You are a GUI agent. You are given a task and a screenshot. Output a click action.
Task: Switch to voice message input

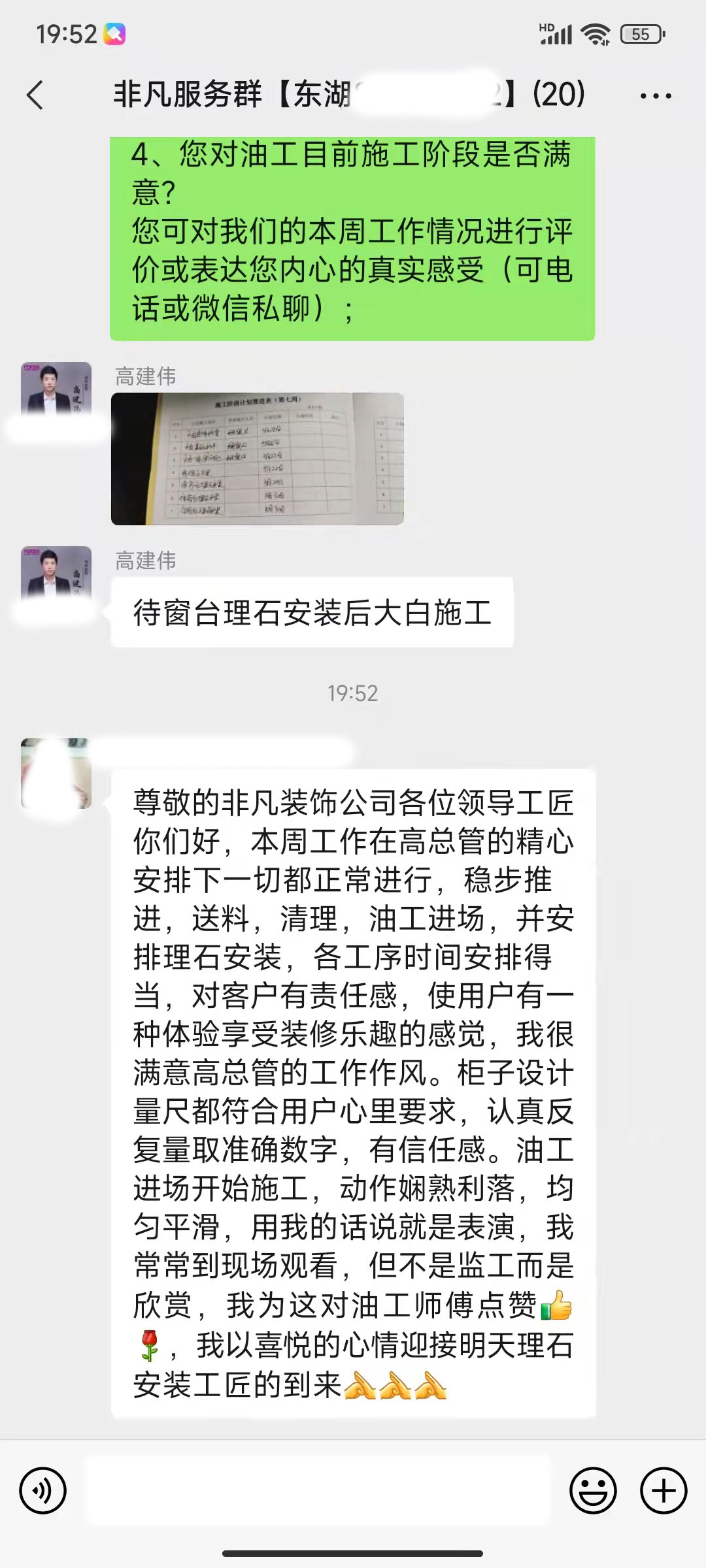click(43, 1491)
